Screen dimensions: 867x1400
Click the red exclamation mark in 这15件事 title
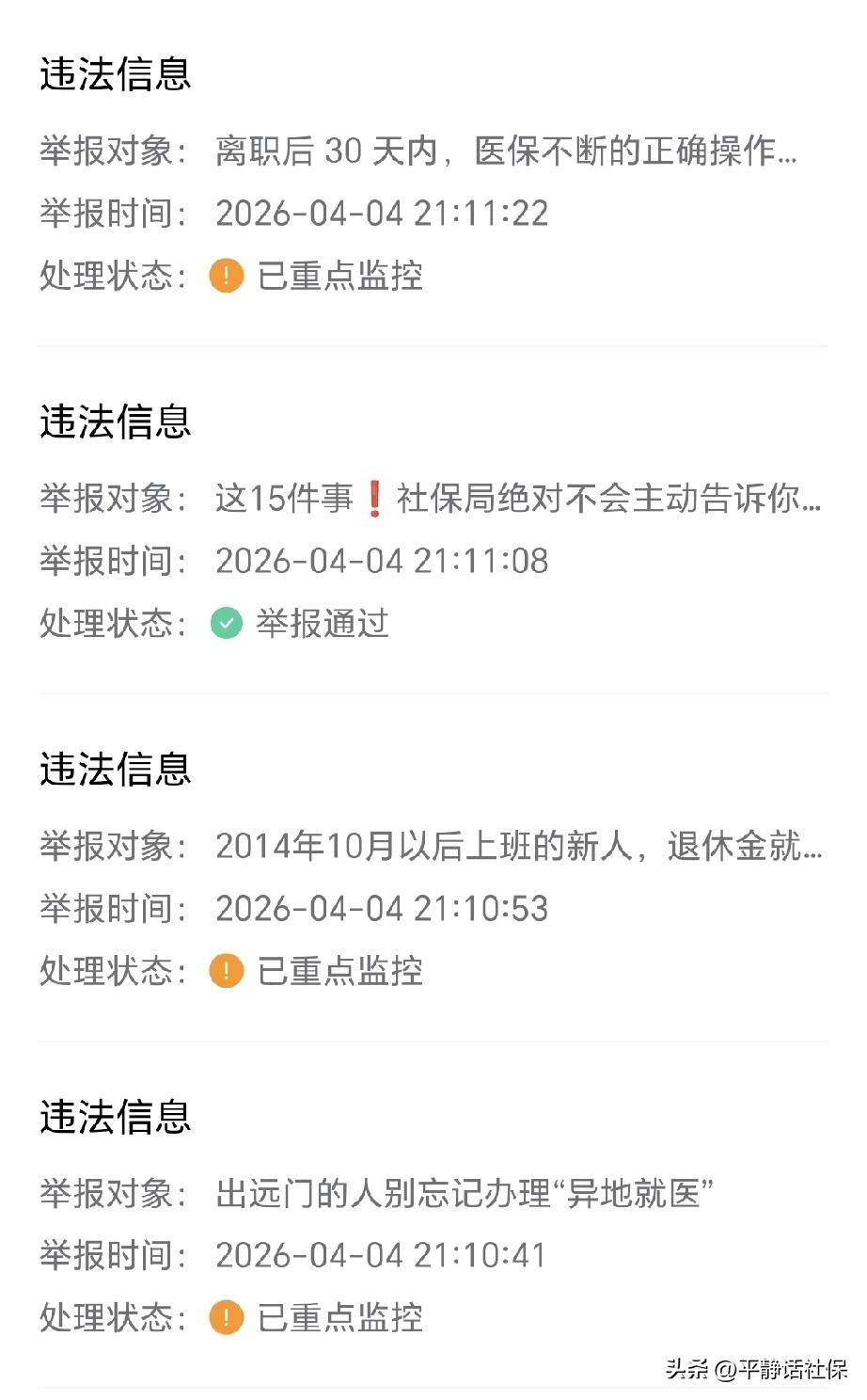click(x=373, y=499)
